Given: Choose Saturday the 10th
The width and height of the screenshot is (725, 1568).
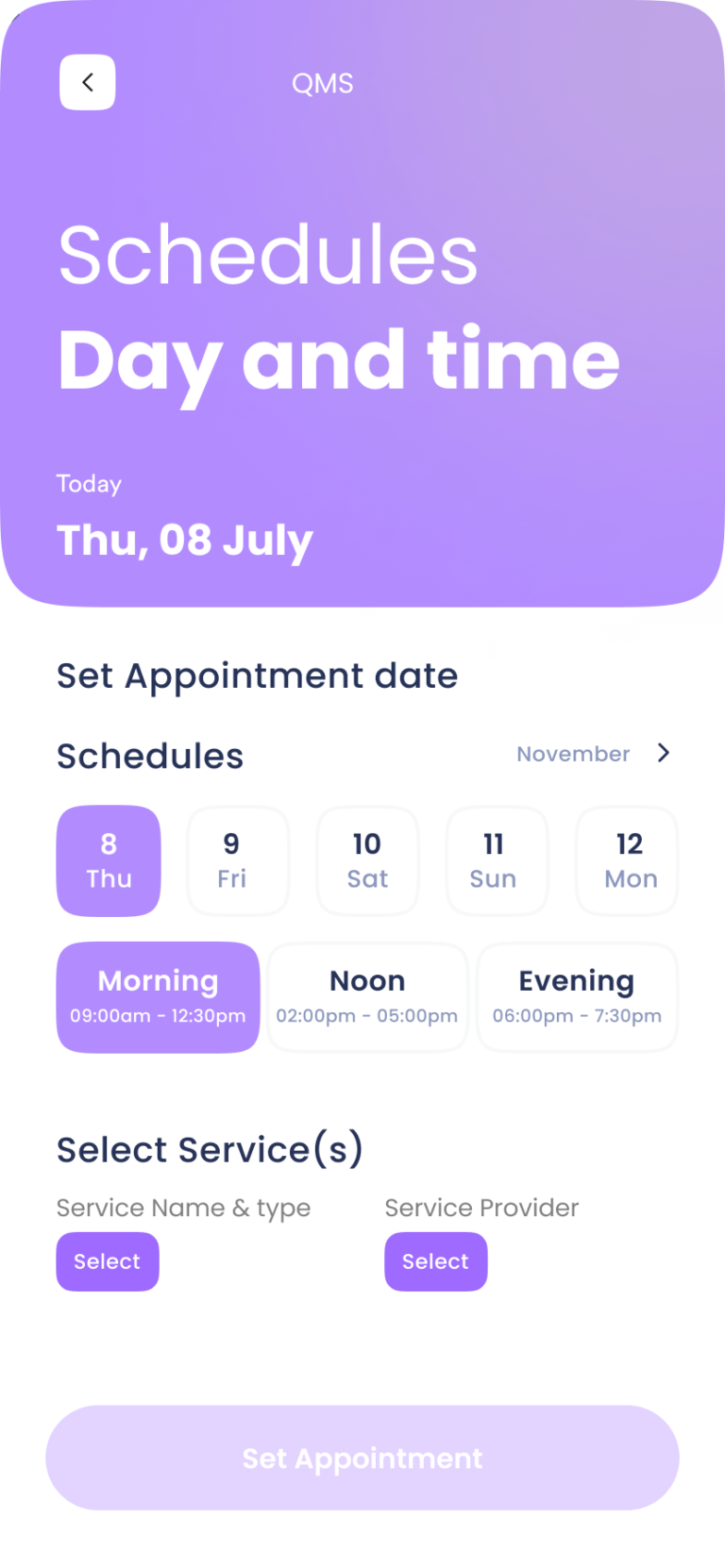Looking at the screenshot, I should tap(367, 860).
